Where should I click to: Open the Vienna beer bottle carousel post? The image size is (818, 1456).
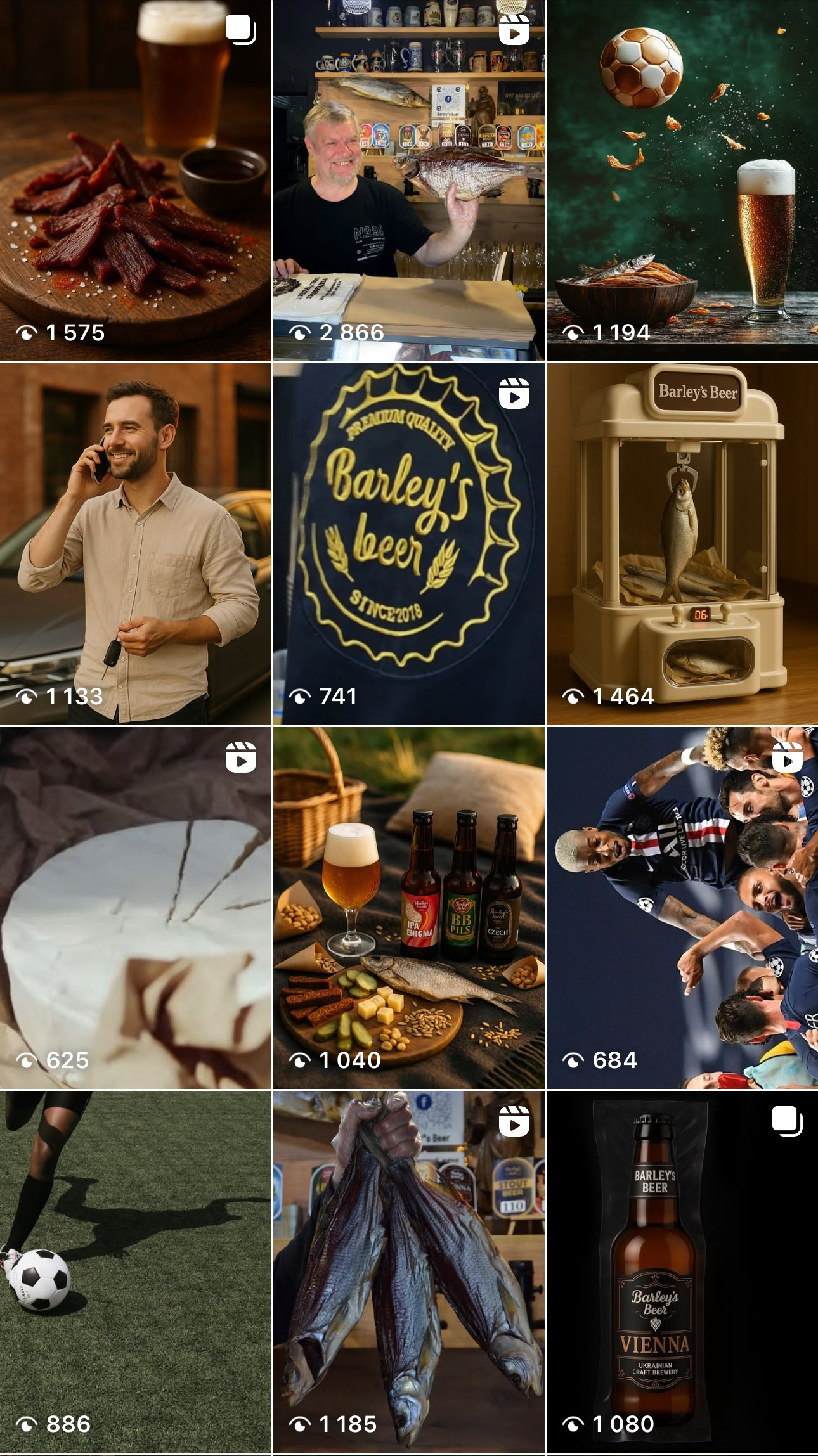click(x=682, y=1272)
